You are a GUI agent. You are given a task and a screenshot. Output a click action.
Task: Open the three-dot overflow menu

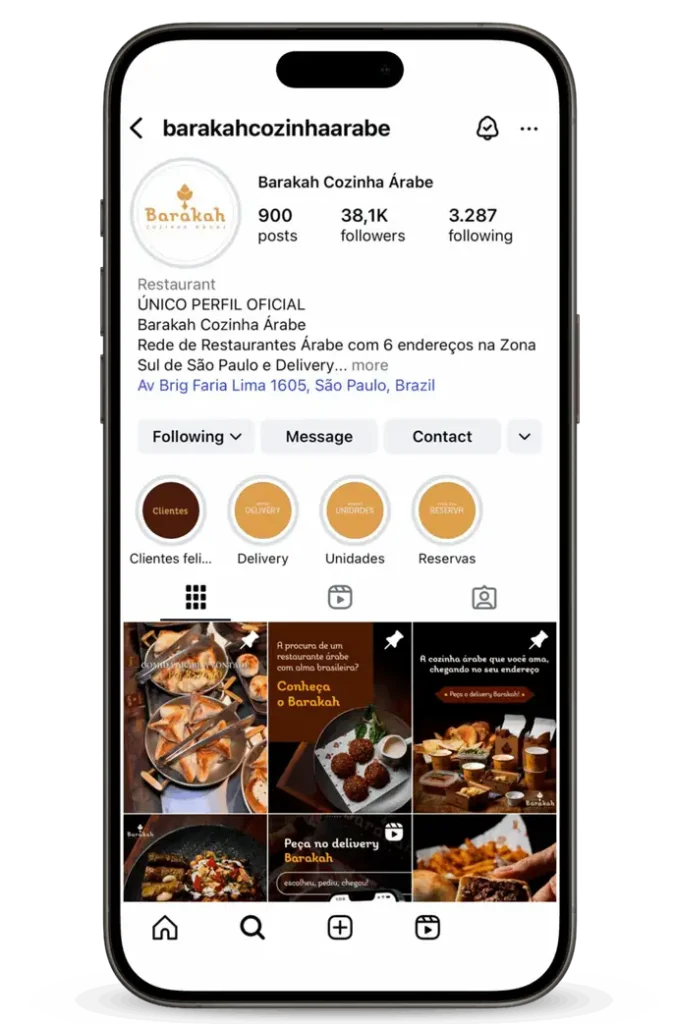pos(529,128)
